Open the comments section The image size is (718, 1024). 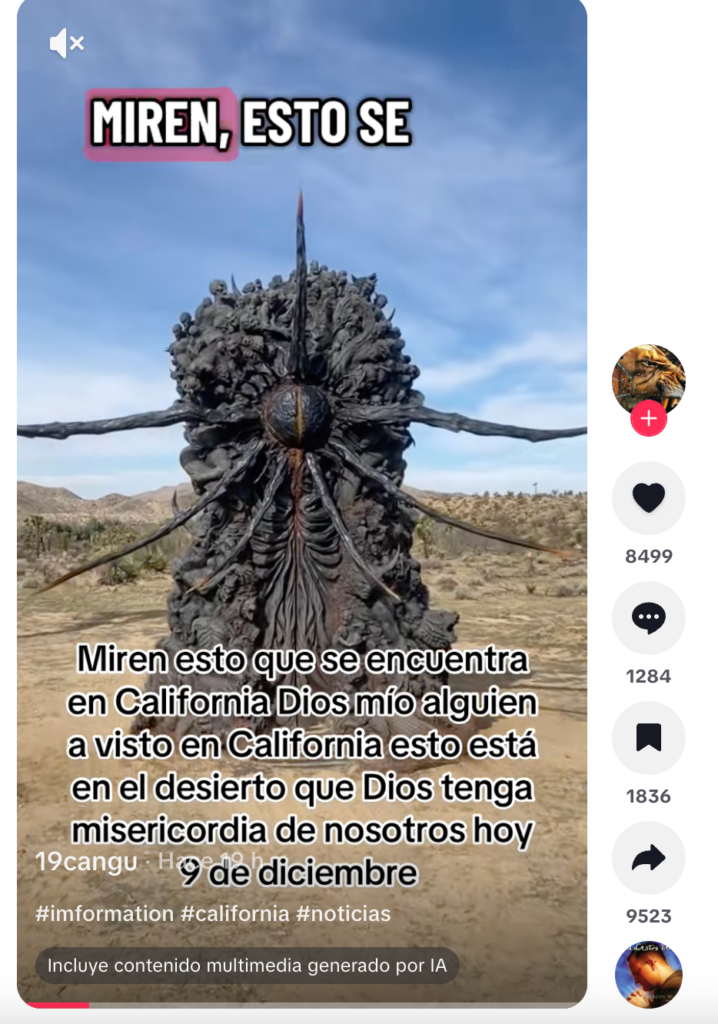[648, 617]
